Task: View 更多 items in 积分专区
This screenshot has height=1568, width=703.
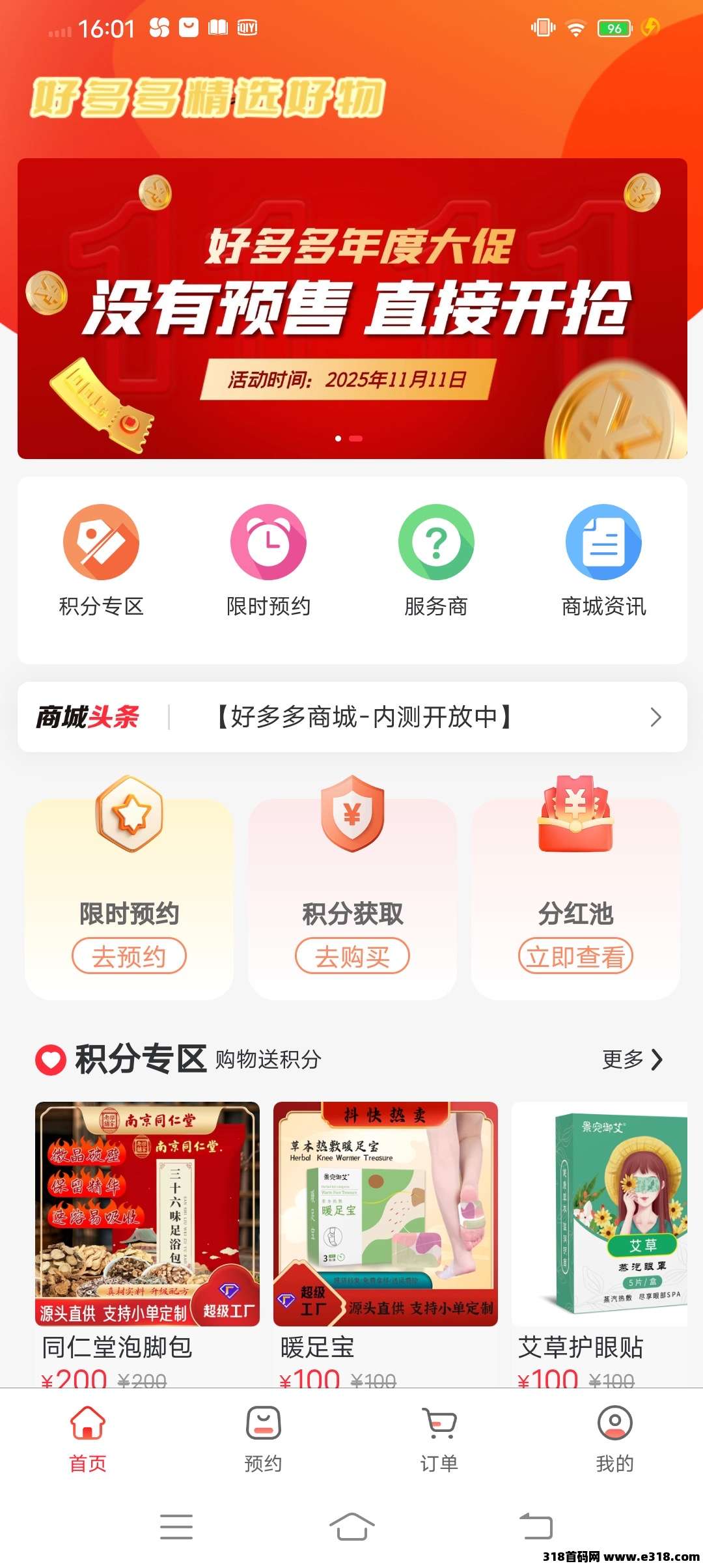Action: click(x=631, y=1059)
